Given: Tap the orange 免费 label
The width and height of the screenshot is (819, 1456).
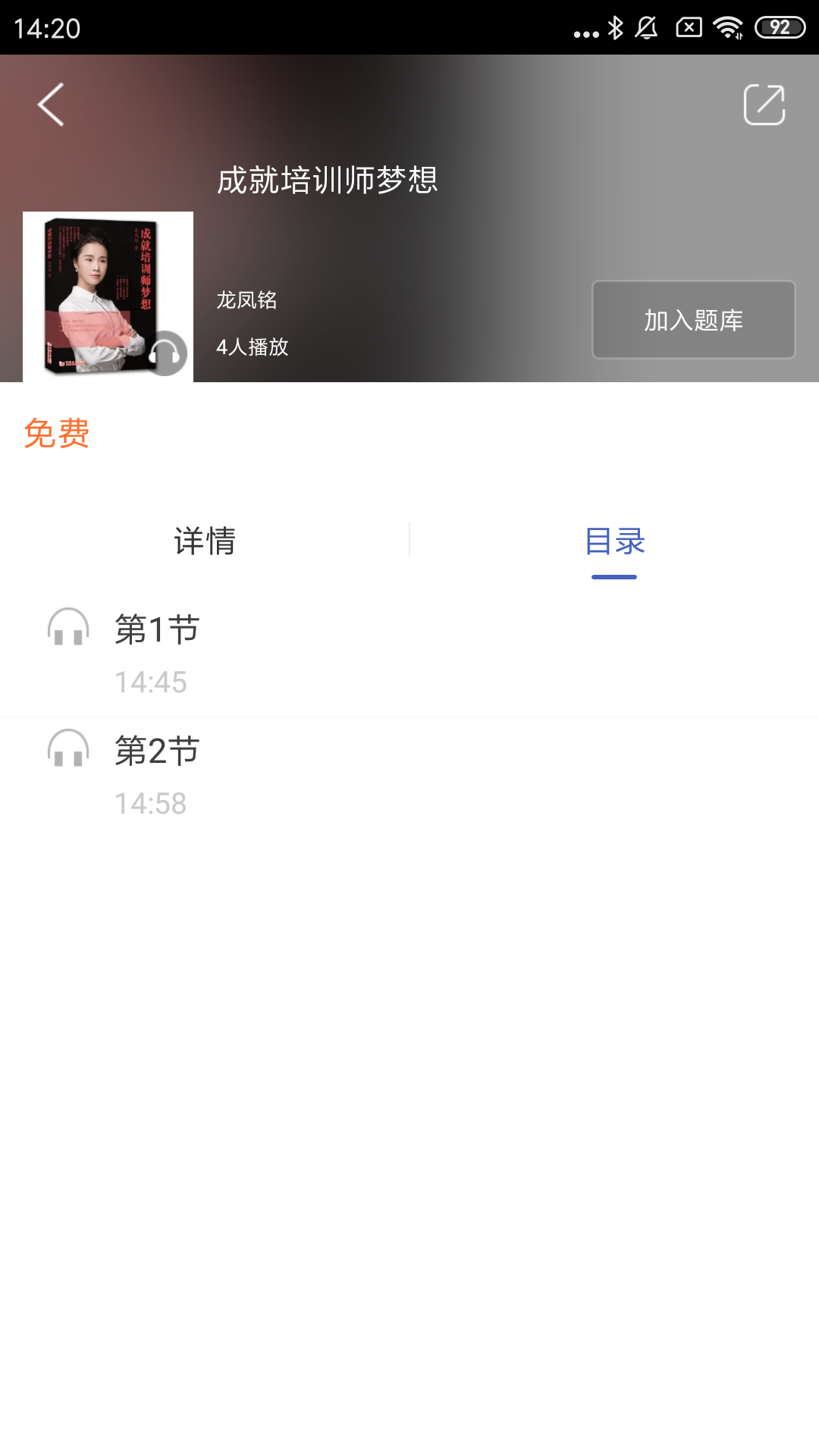Looking at the screenshot, I should tap(57, 432).
